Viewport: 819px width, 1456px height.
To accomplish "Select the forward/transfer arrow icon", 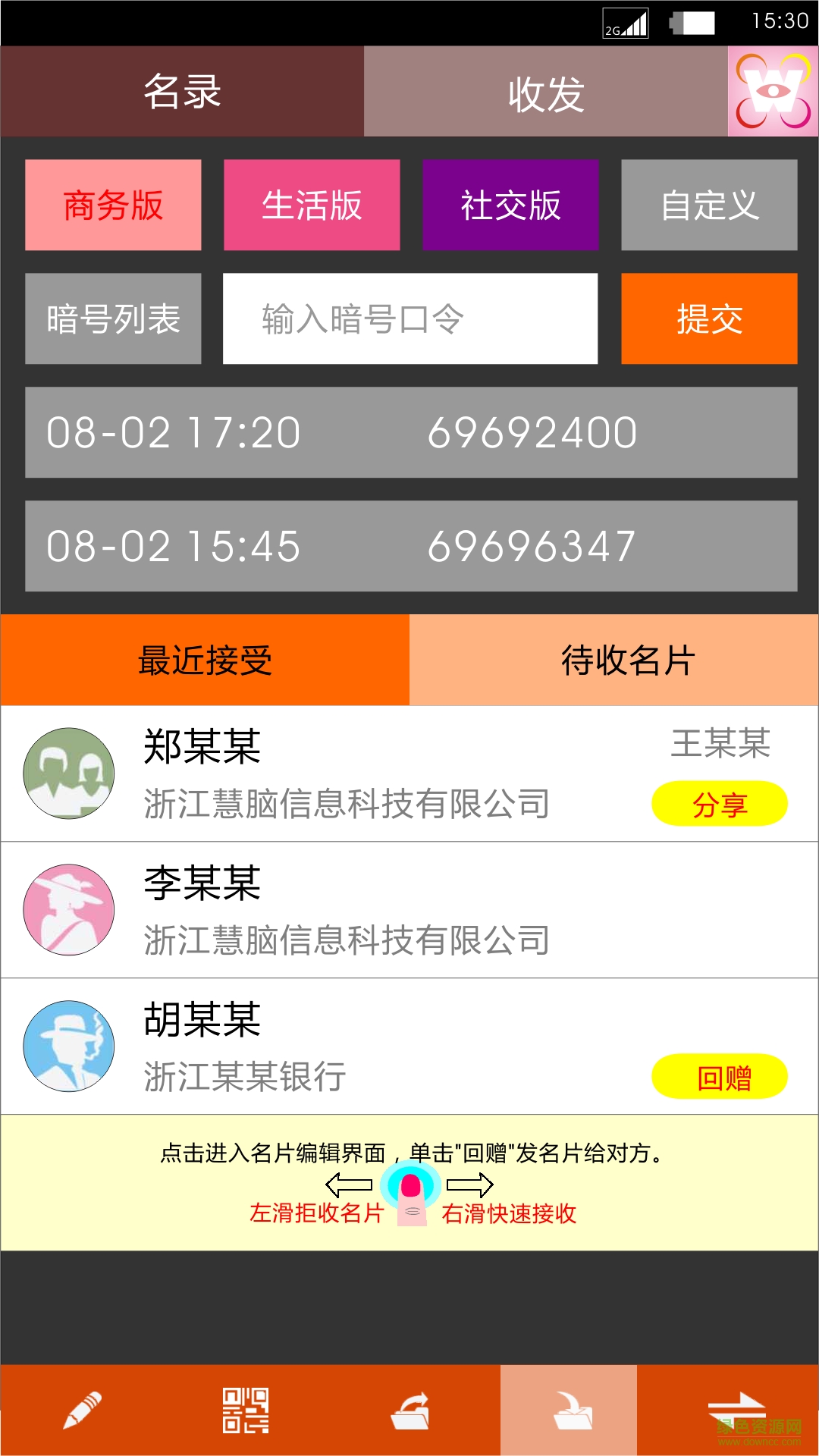I will point(736,1410).
